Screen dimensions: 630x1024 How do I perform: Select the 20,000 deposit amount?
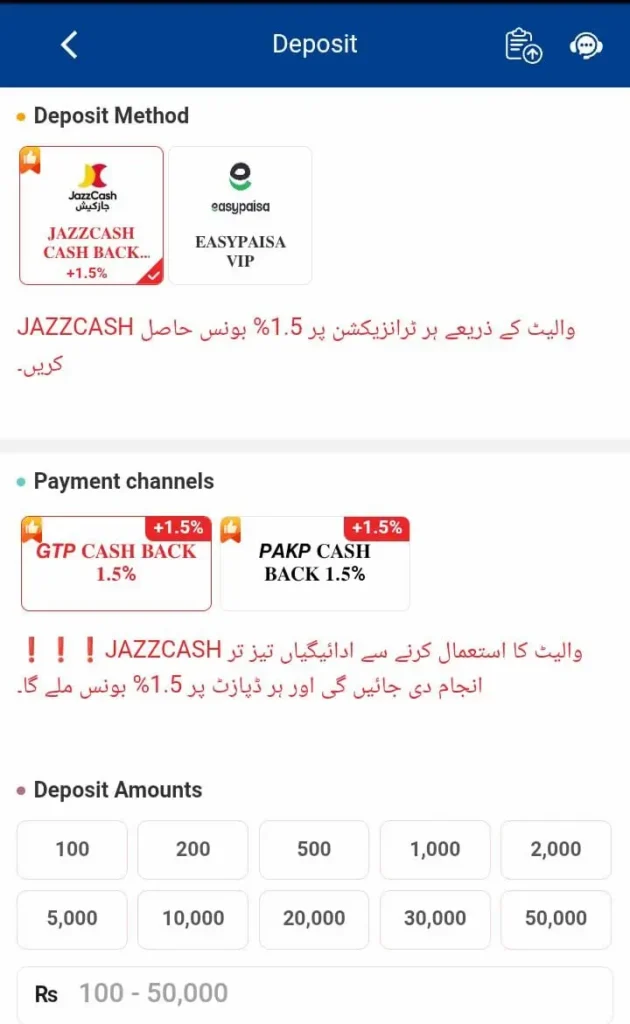pyautogui.click(x=314, y=919)
